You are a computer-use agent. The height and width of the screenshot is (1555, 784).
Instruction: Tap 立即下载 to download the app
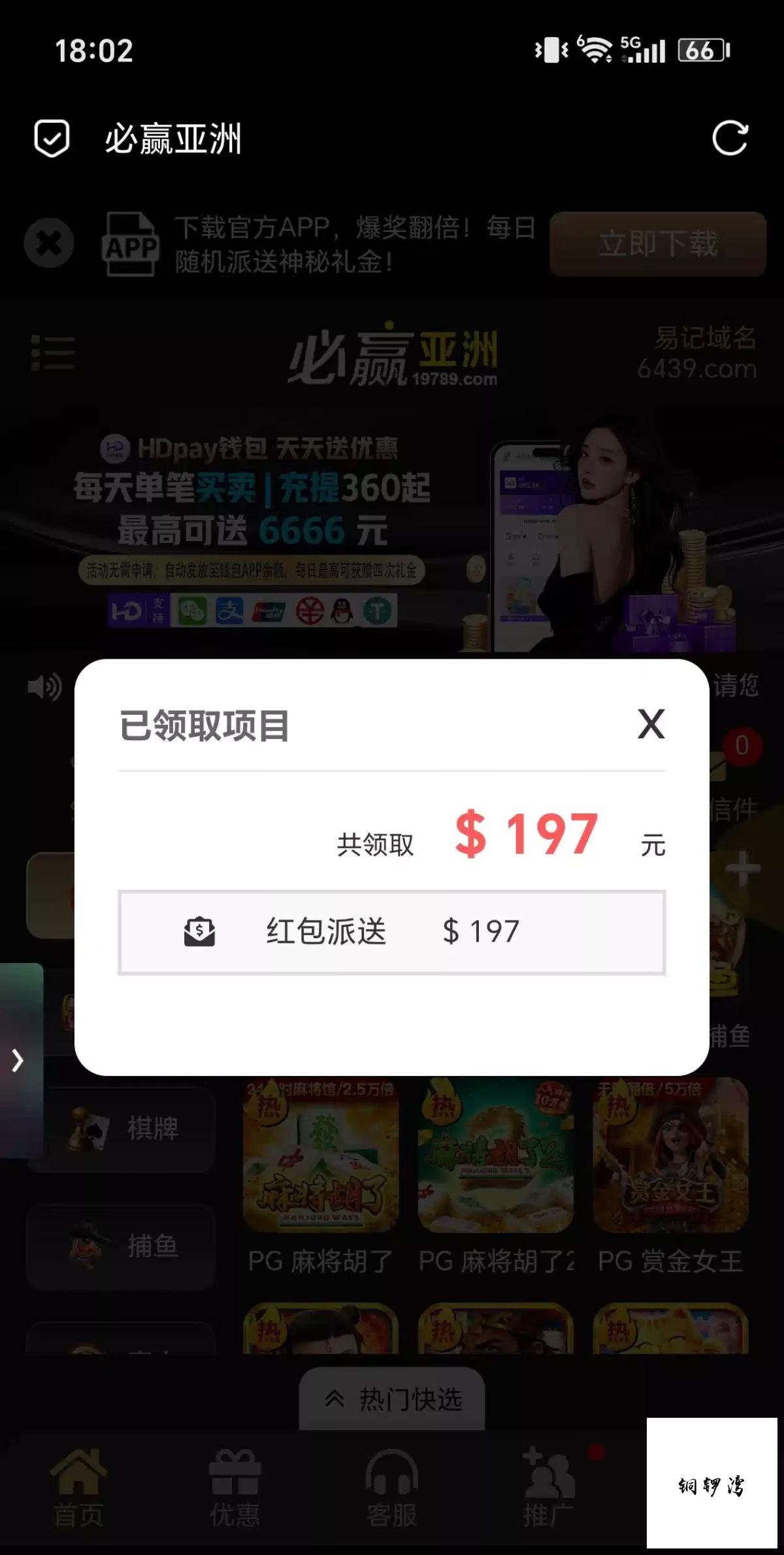[658, 244]
